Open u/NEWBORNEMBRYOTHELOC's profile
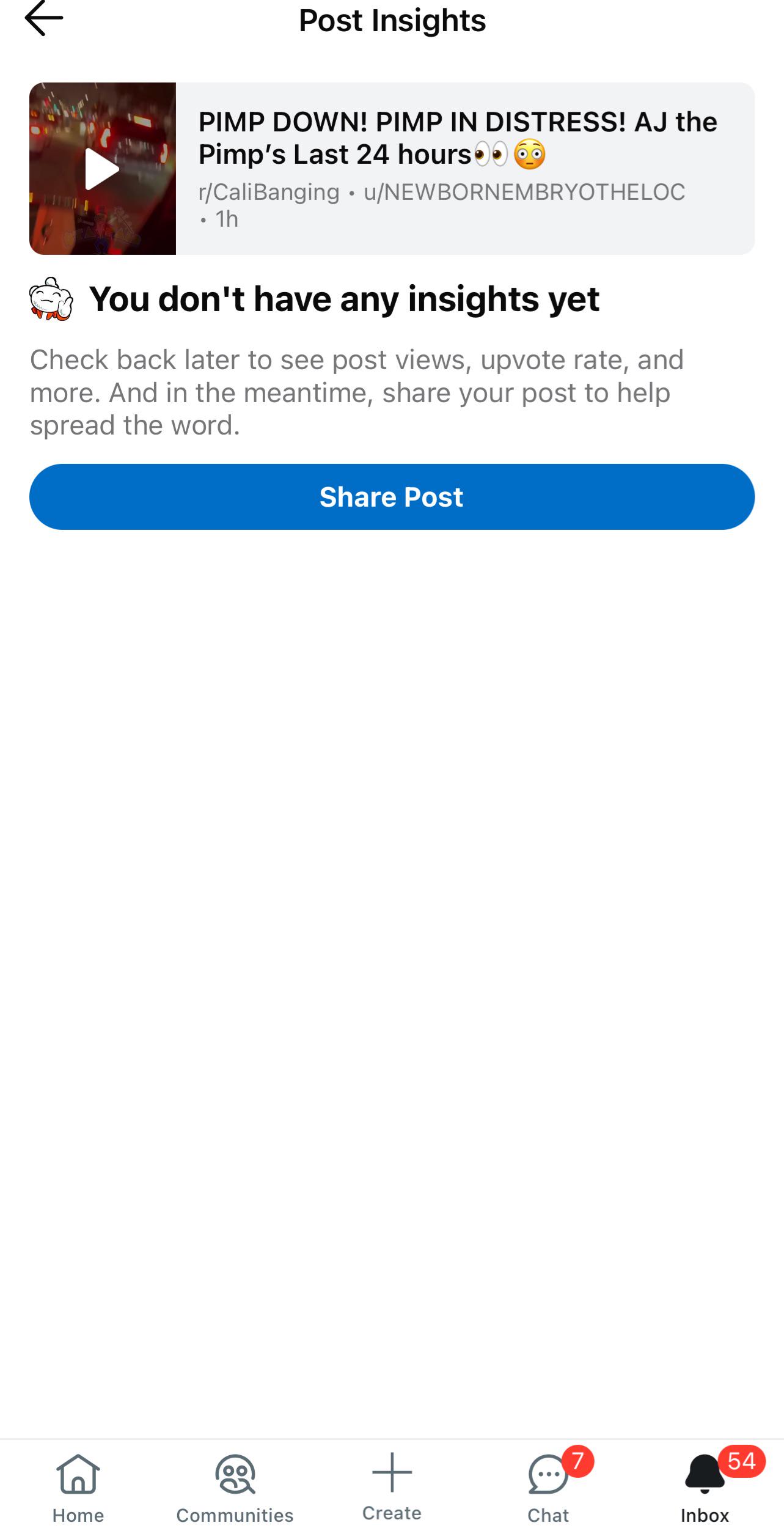The image size is (784, 1531). tap(525, 191)
